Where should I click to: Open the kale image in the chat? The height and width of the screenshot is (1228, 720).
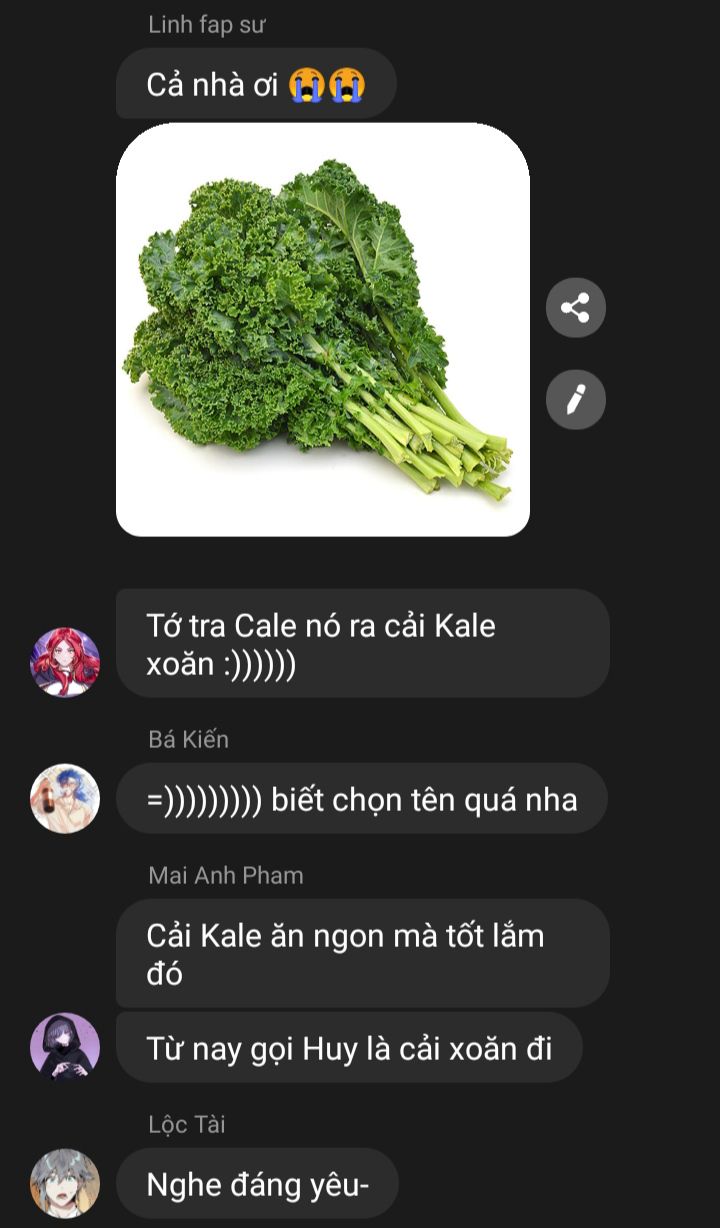[x=323, y=330]
